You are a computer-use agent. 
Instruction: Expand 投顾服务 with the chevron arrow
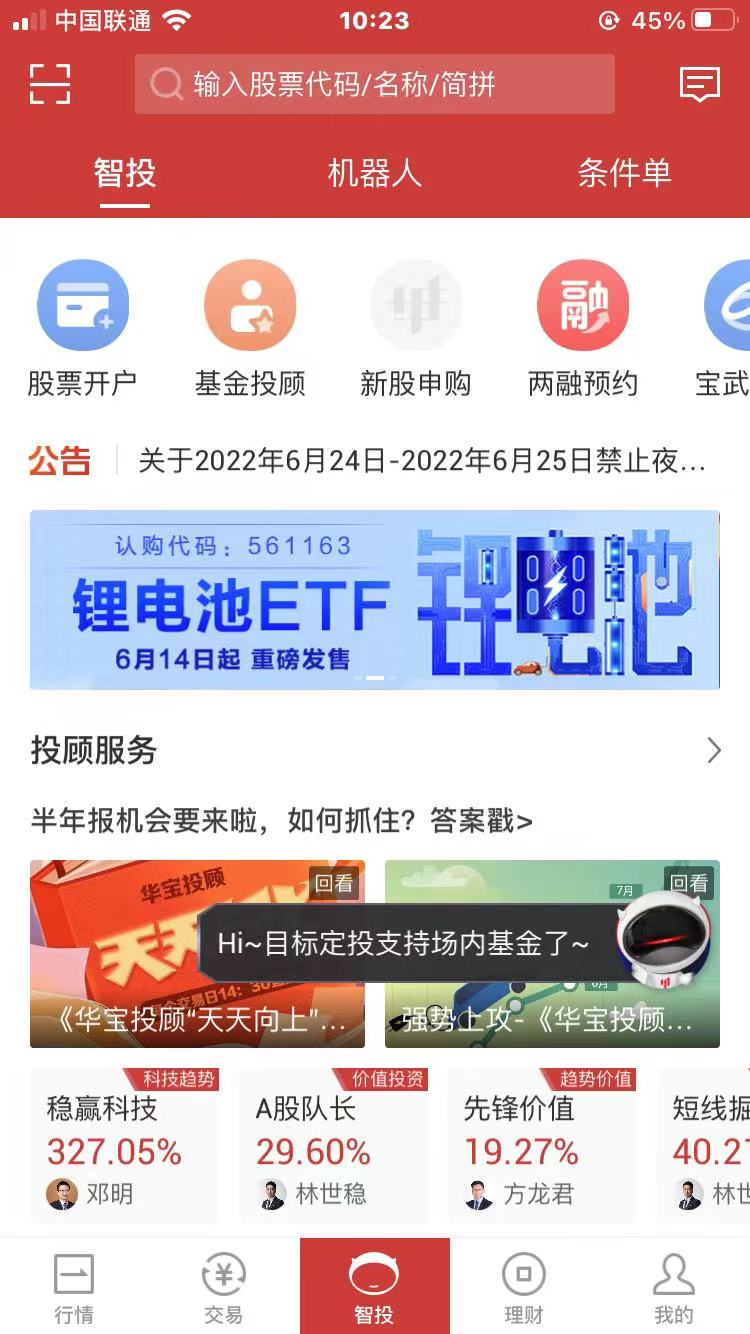coord(713,750)
